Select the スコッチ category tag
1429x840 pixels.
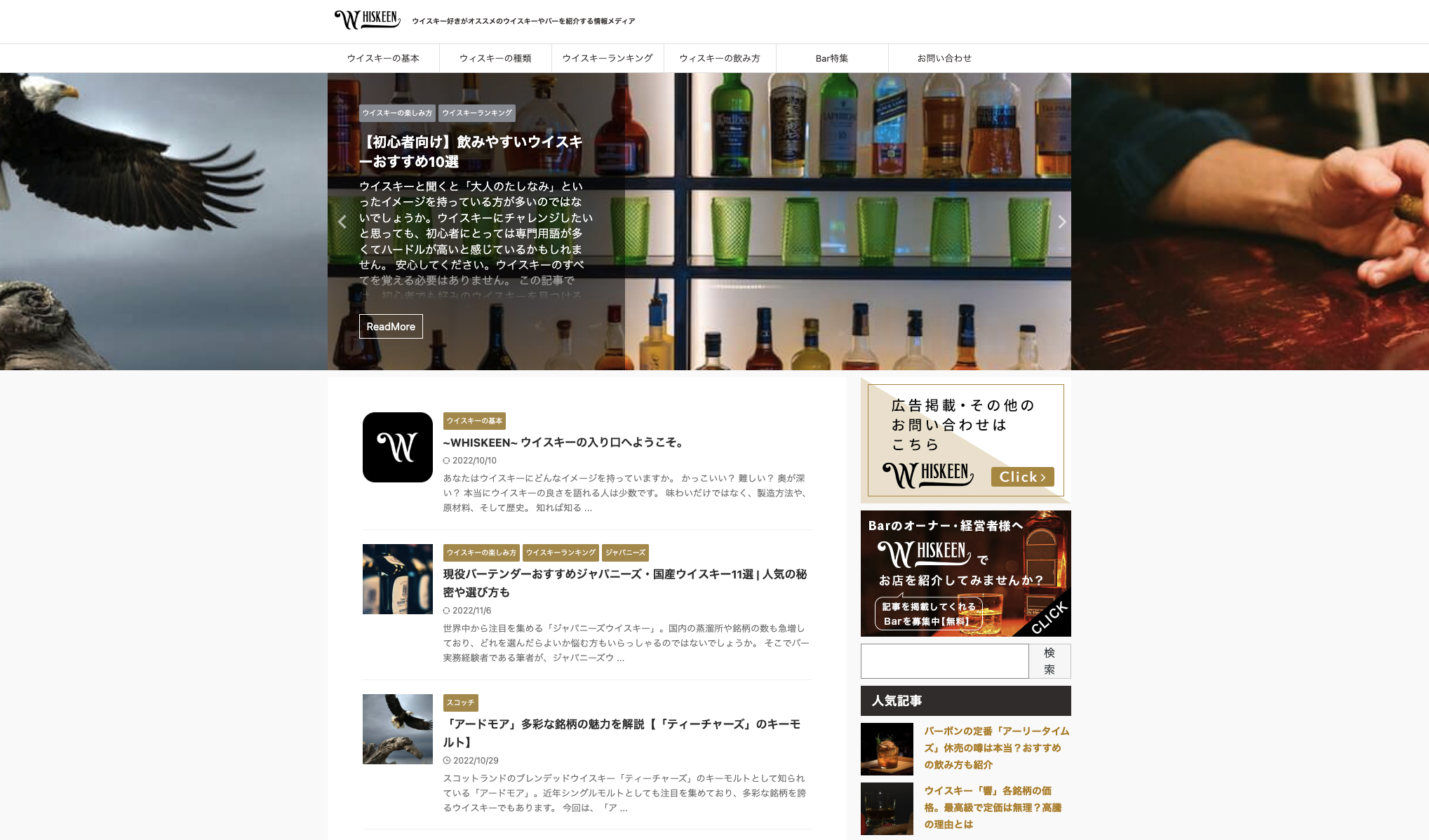coord(460,703)
